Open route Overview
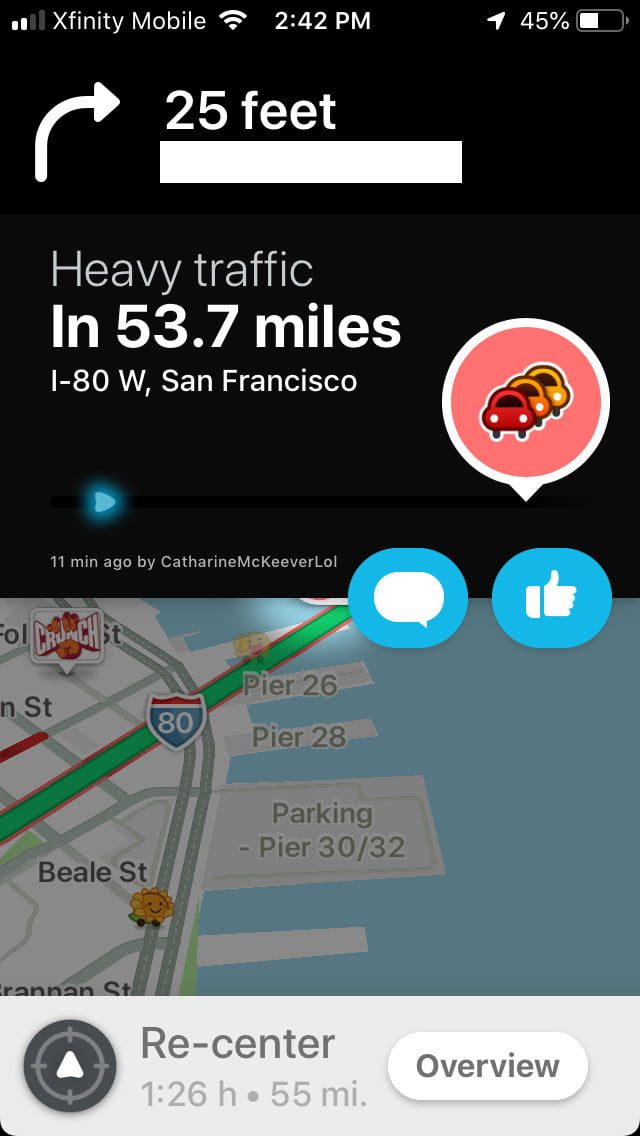Screen dimensions: 640x1136 coord(487,1066)
